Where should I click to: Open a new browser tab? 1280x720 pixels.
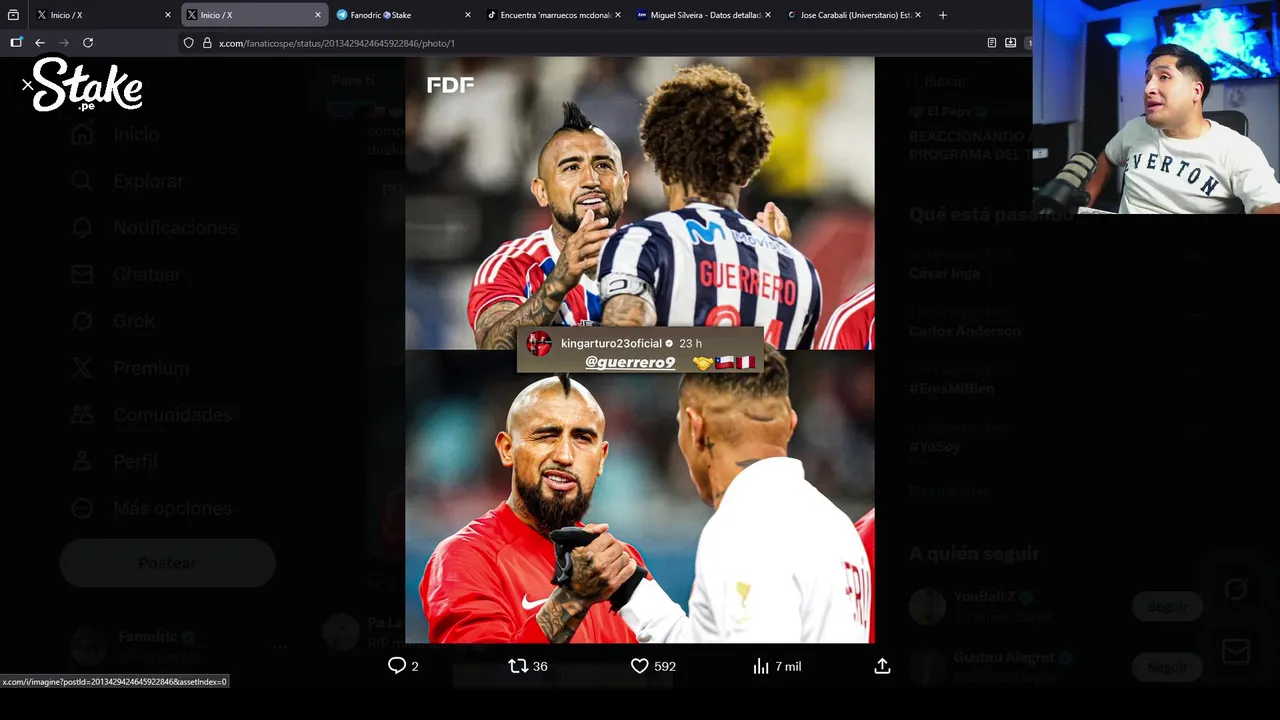click(943, 15)
